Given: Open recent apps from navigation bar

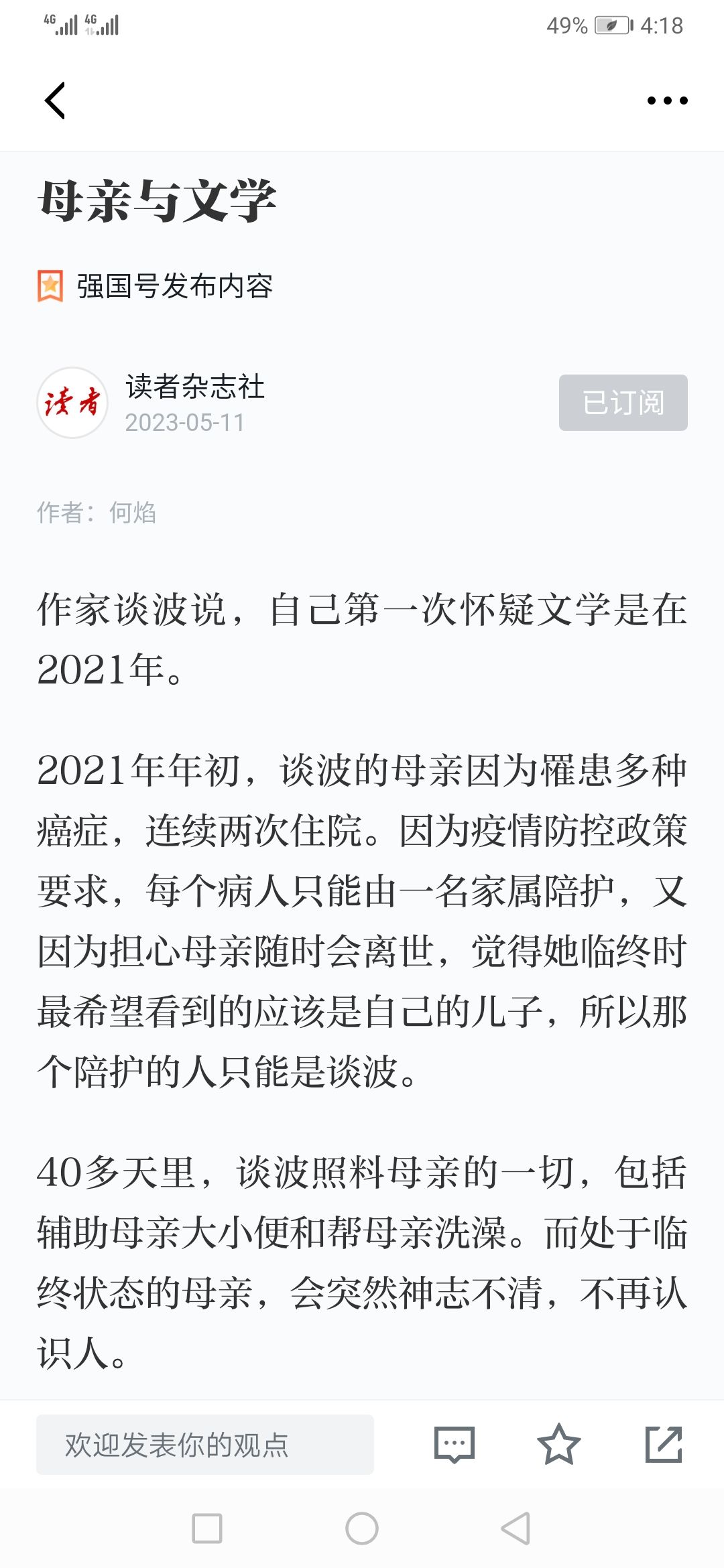Looking at the screenshot, I should pos(207,1528).
